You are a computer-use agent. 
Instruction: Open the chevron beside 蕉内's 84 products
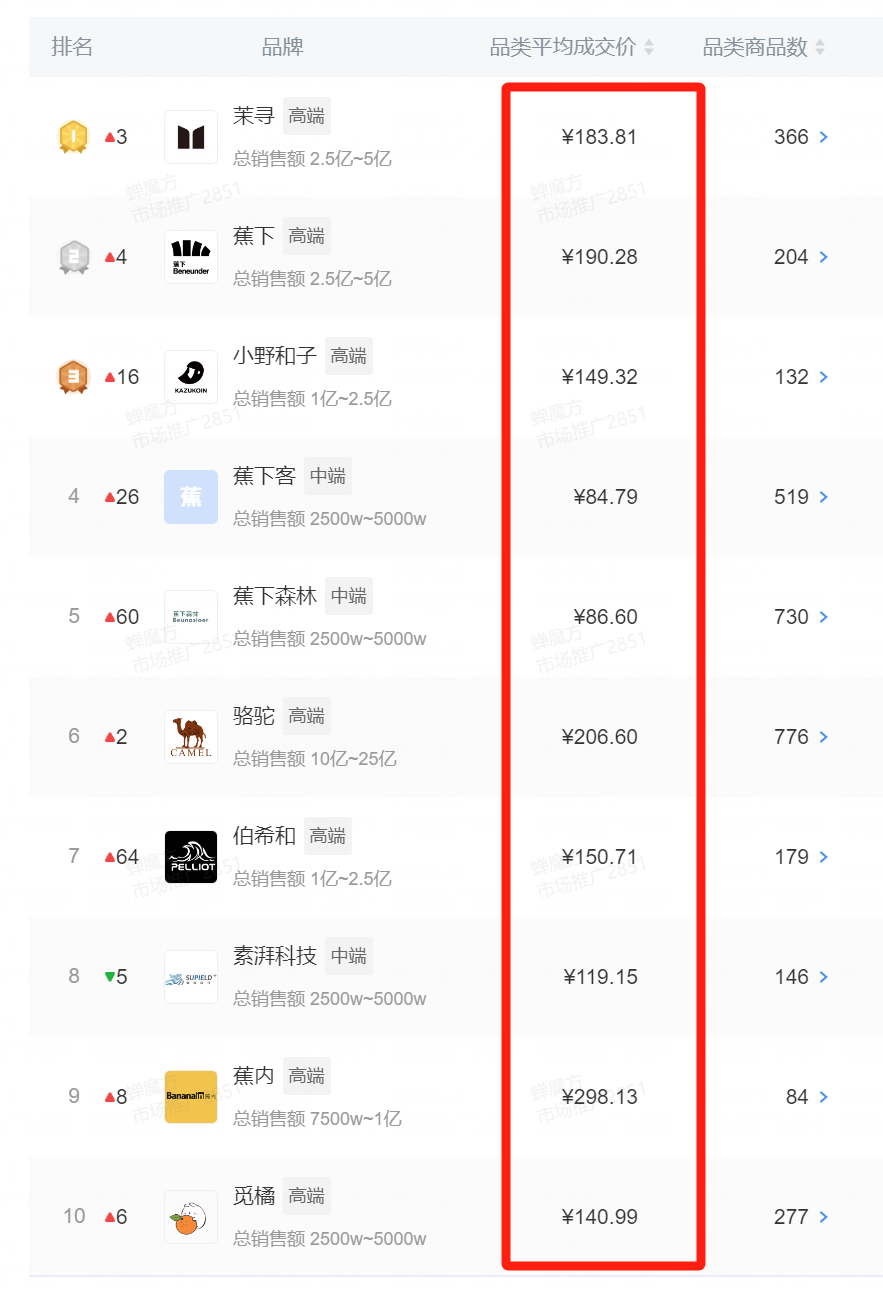824,1097
